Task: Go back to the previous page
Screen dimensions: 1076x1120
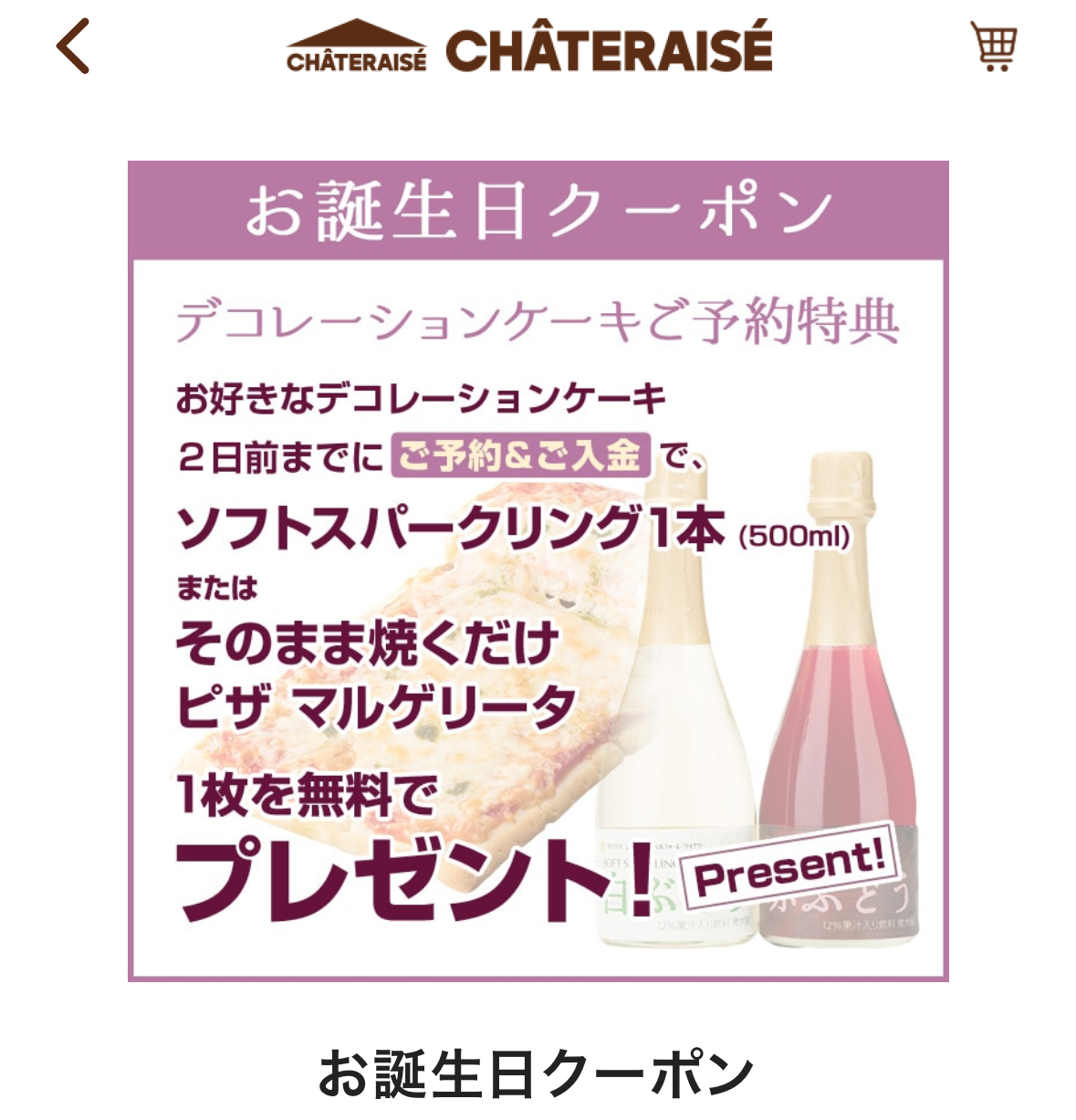Action: pos(73,46)
